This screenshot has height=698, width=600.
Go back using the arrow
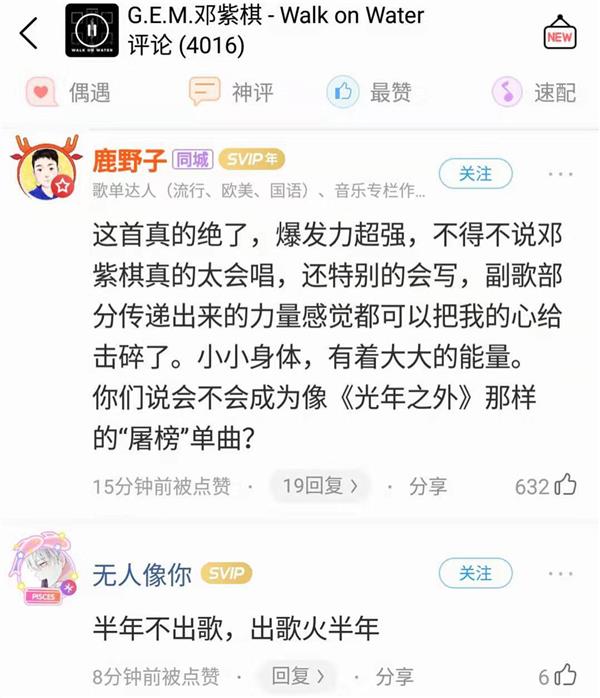pyautogui.click(x=30, y=32)
